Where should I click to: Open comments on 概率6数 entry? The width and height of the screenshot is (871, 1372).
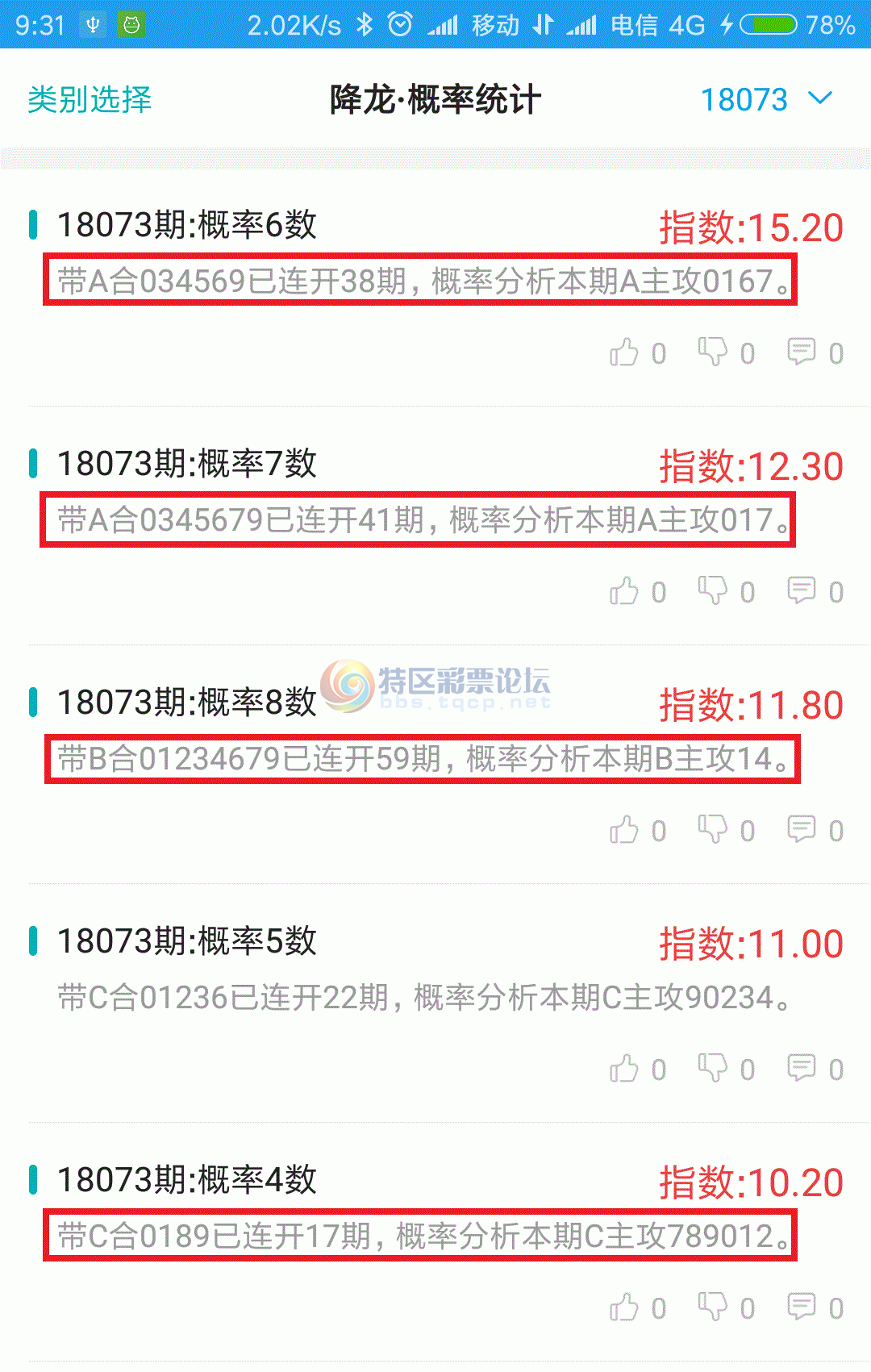click(x=802, y=352)
